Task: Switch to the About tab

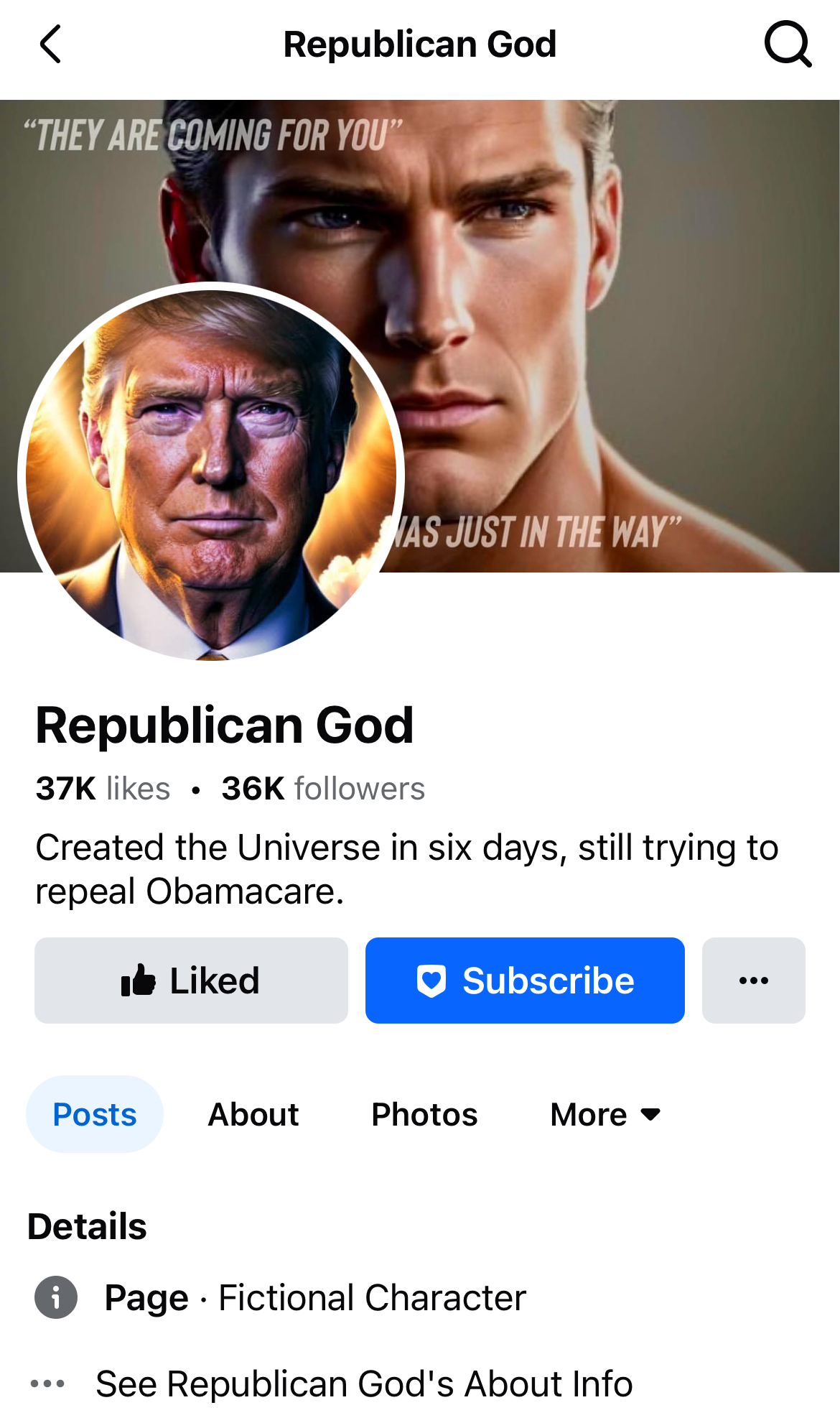Action: point(253,1115)
